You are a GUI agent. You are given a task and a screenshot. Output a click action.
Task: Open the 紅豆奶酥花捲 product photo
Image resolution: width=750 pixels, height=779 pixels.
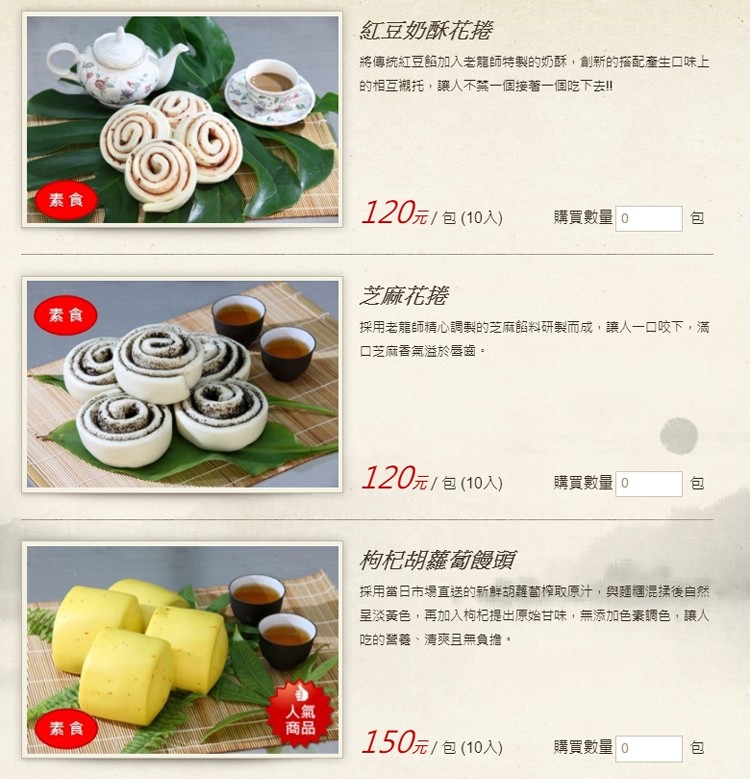pyautogui.click(x=182, y=119)
